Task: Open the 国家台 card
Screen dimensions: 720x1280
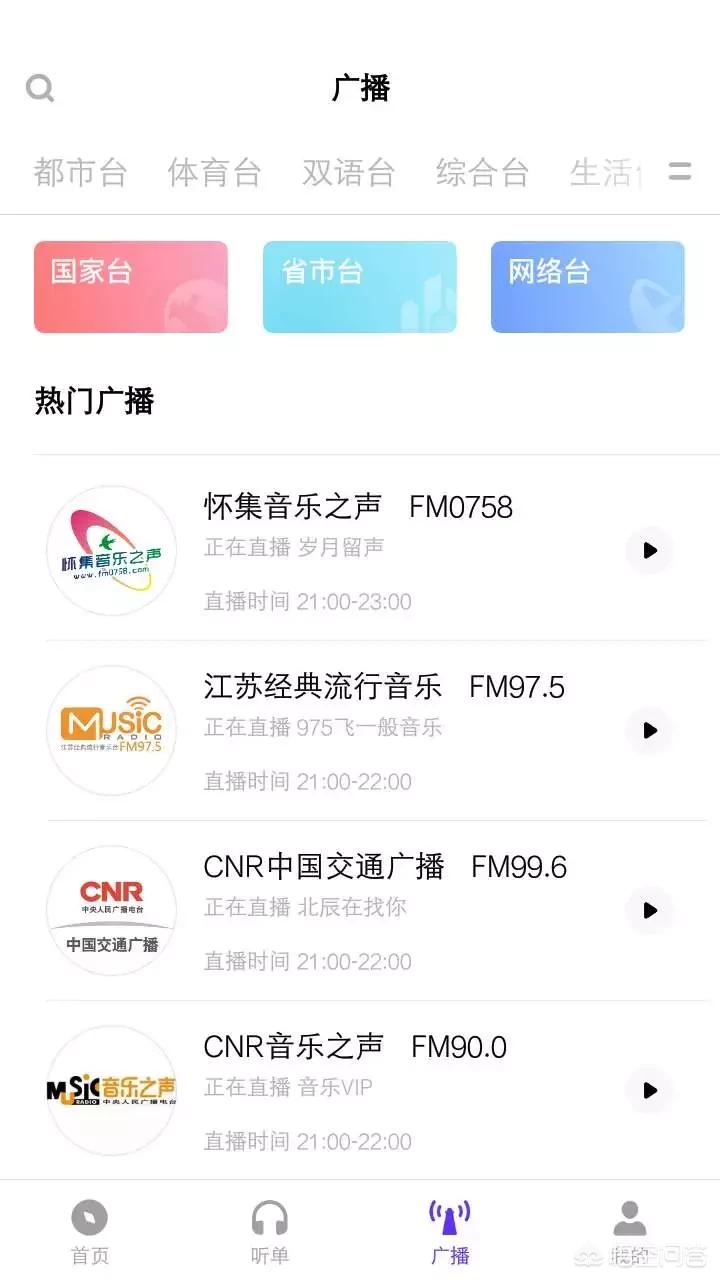Action: [x=131, y=287]
